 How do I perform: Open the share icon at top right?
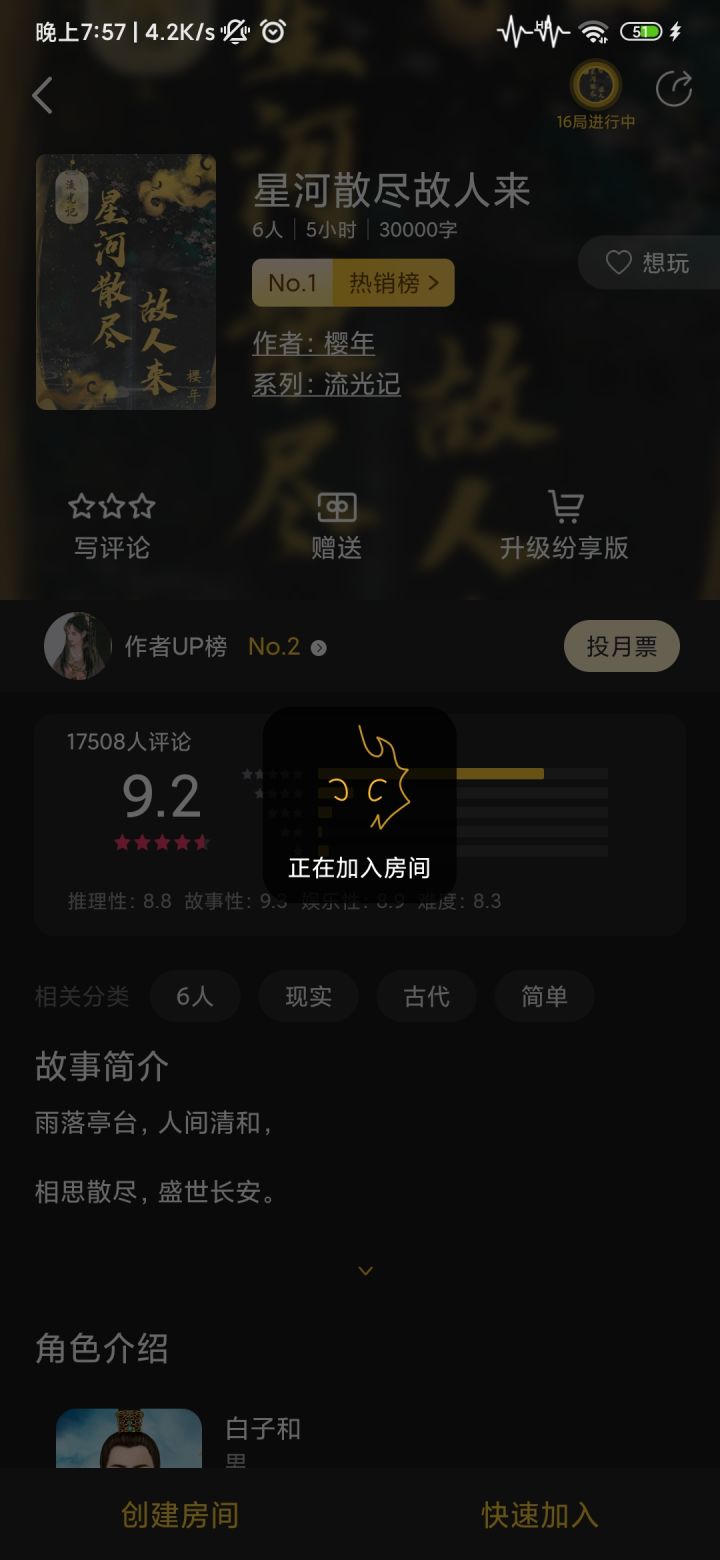tap(673, 88)
